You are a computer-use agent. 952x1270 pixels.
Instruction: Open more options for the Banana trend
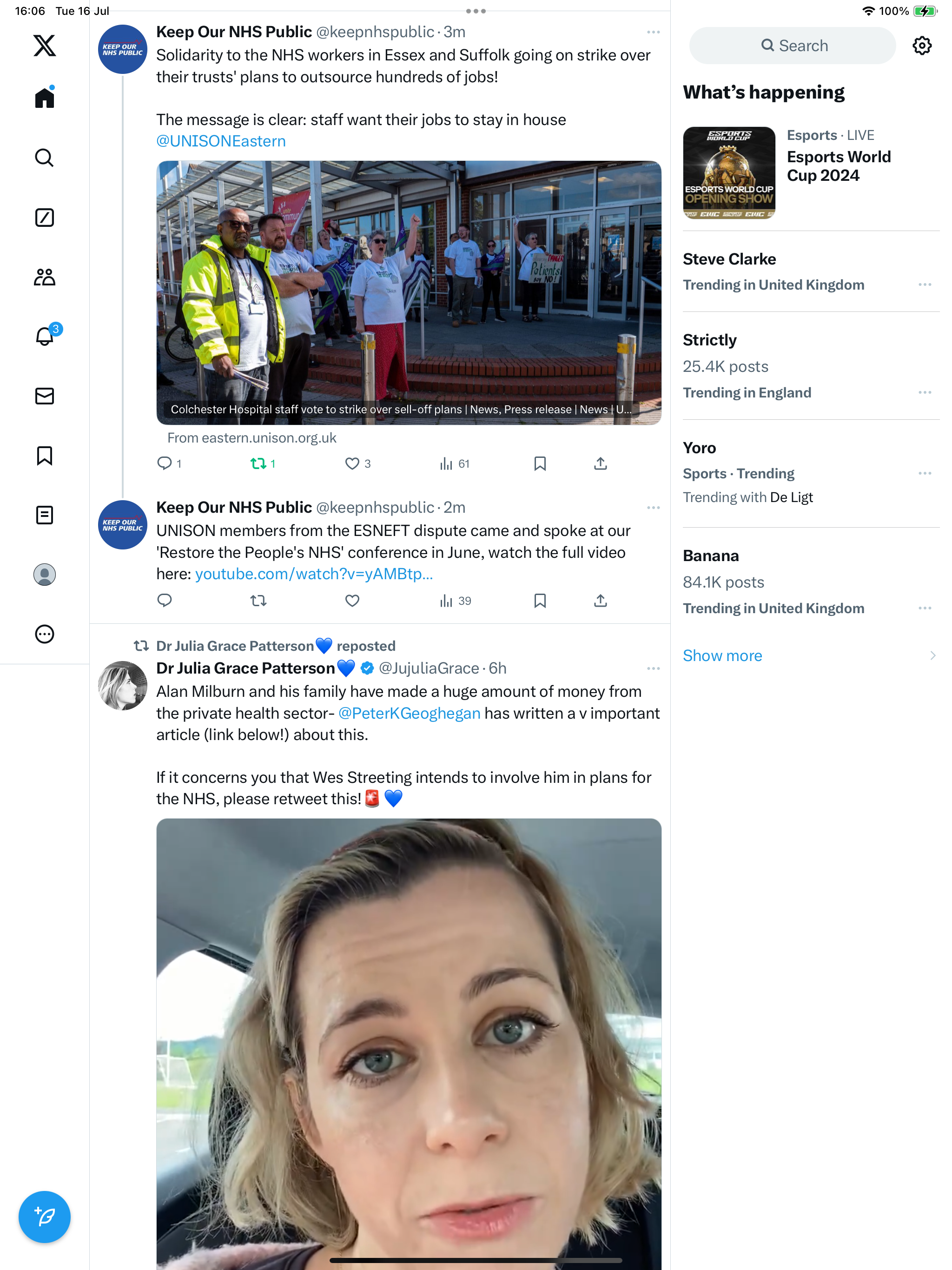click(x=925, y=608)
